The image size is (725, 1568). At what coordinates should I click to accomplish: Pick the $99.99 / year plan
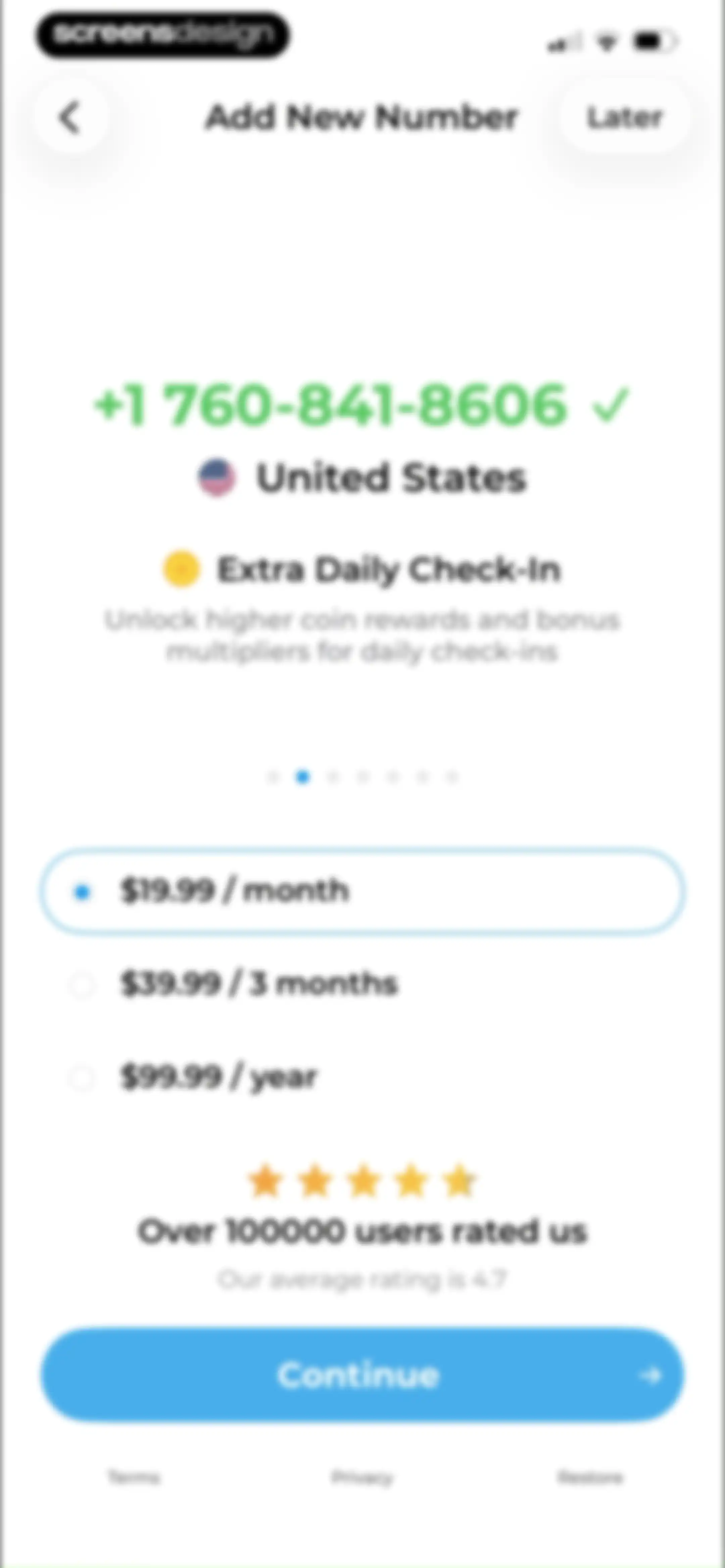362,1077
